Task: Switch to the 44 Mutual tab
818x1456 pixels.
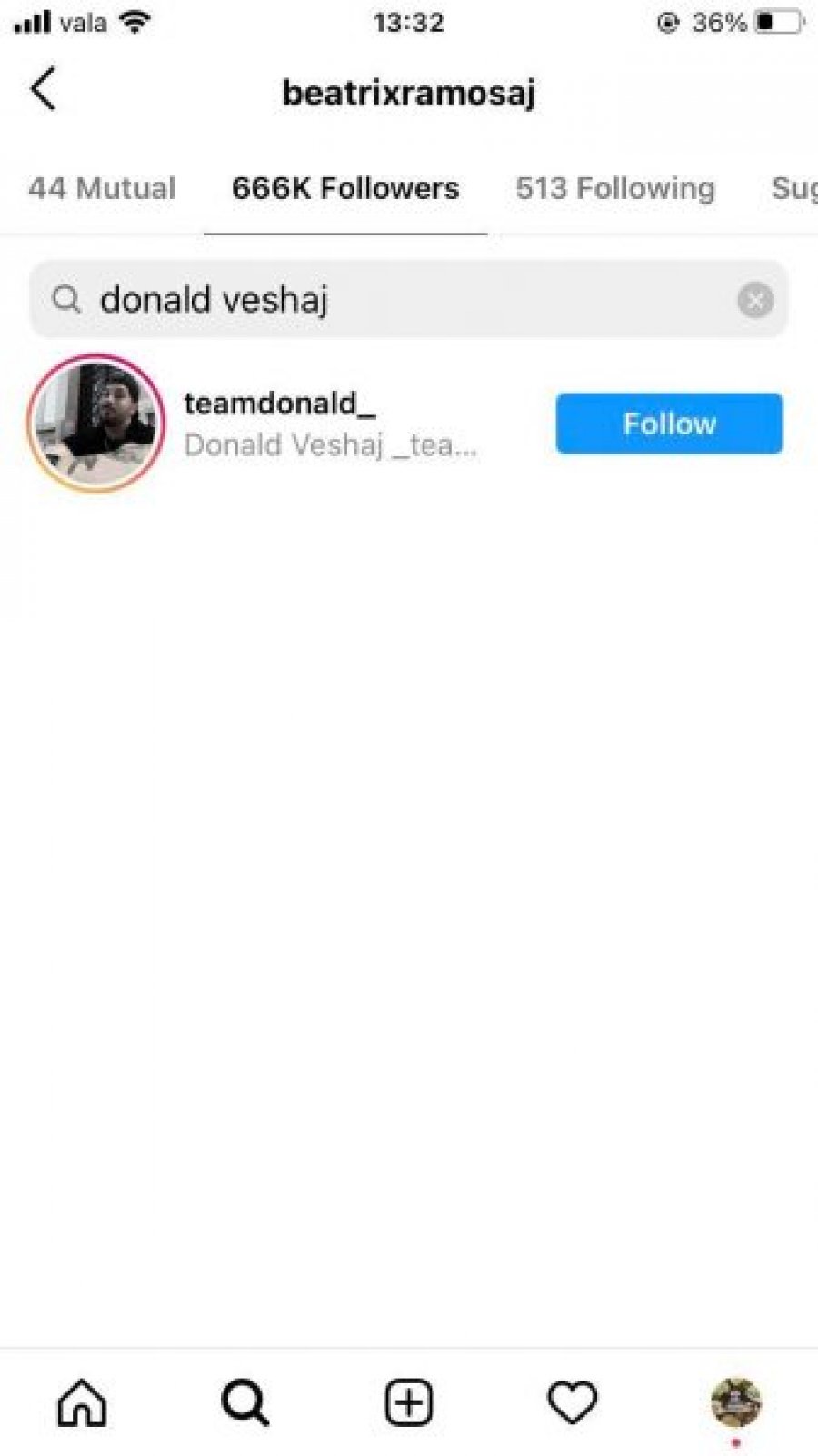Action: [x=101, y=188]
